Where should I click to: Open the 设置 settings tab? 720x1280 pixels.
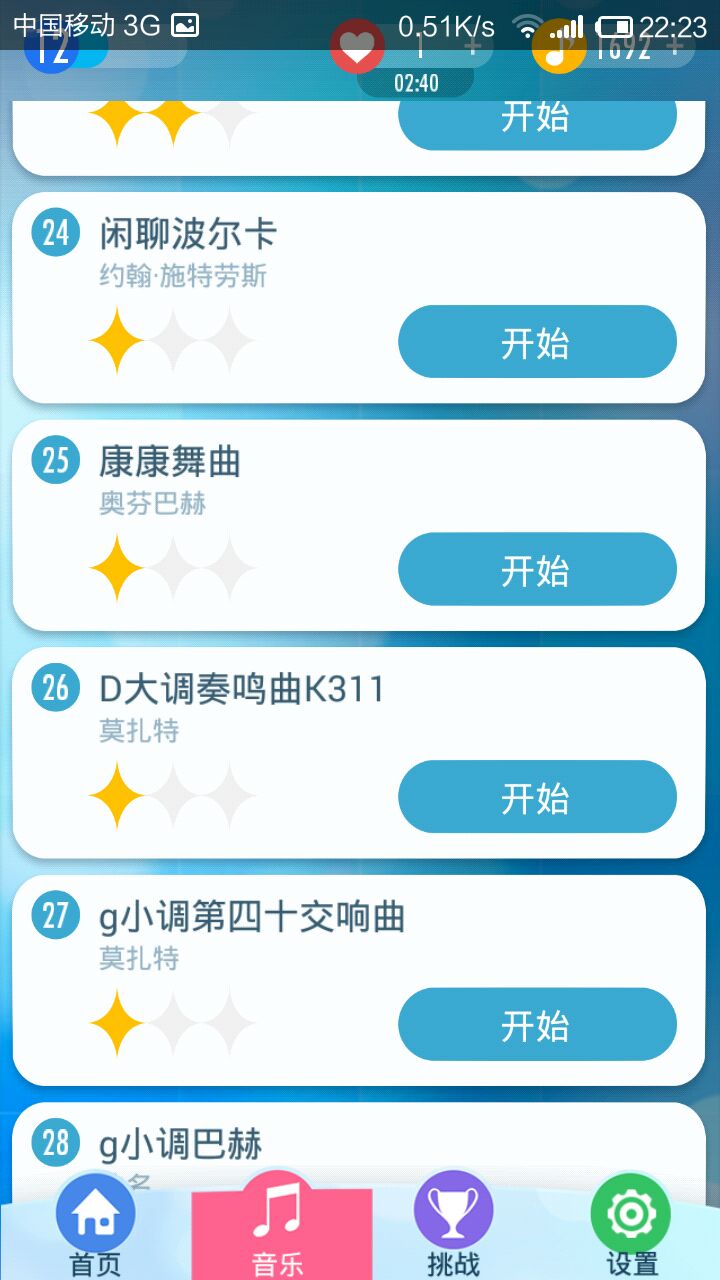[x=631, y=1226]
